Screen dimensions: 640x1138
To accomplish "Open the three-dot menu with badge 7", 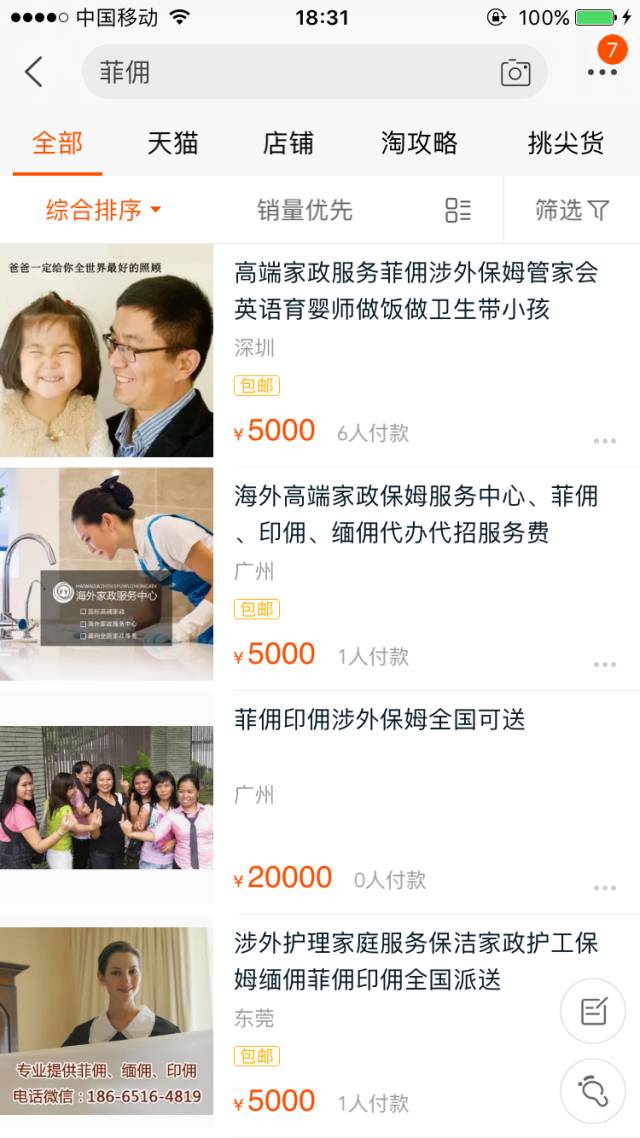I will (602, 71).
